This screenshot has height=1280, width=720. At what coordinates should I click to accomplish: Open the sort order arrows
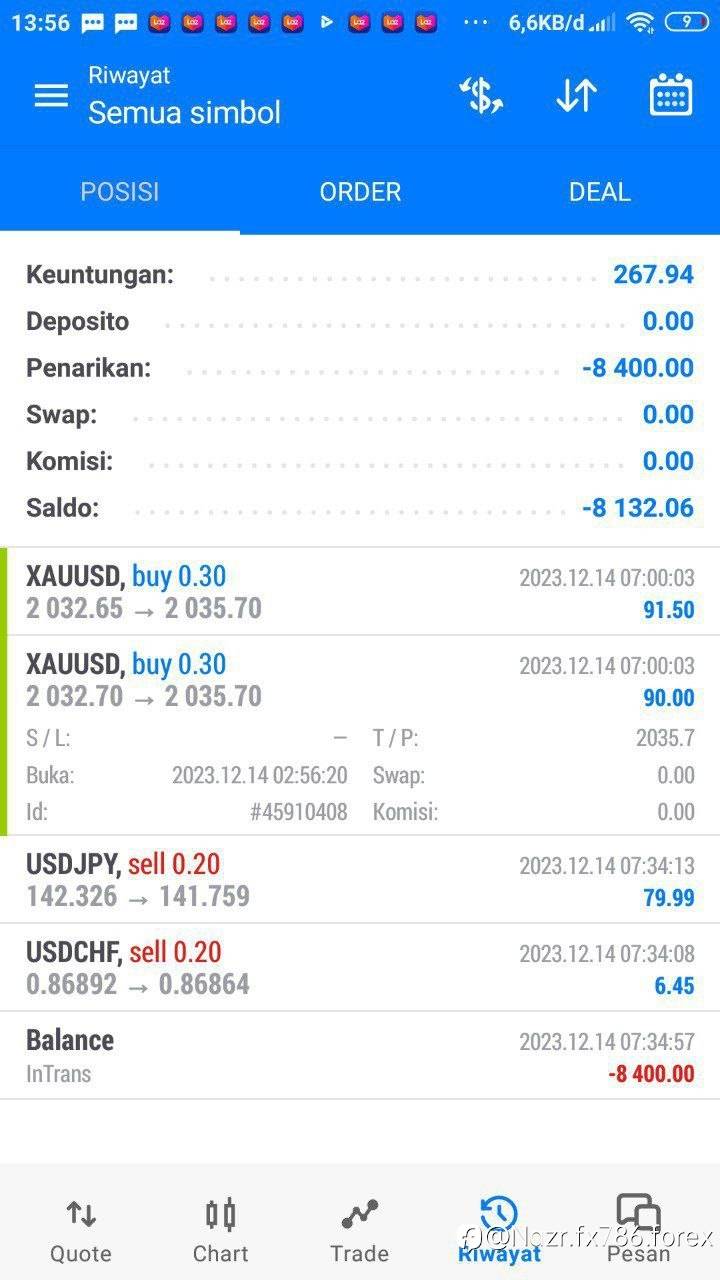(576, 96)
